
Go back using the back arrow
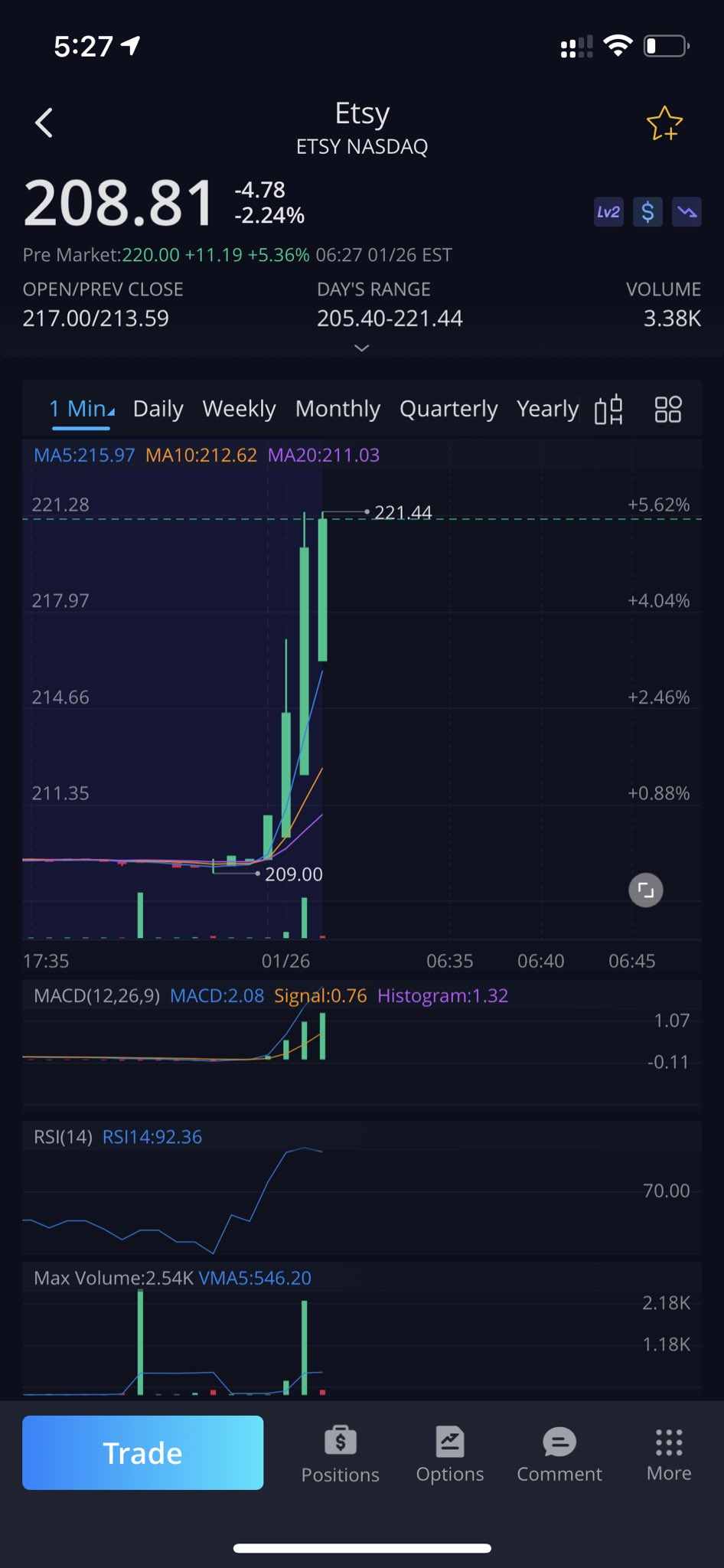tap(44, 122)
